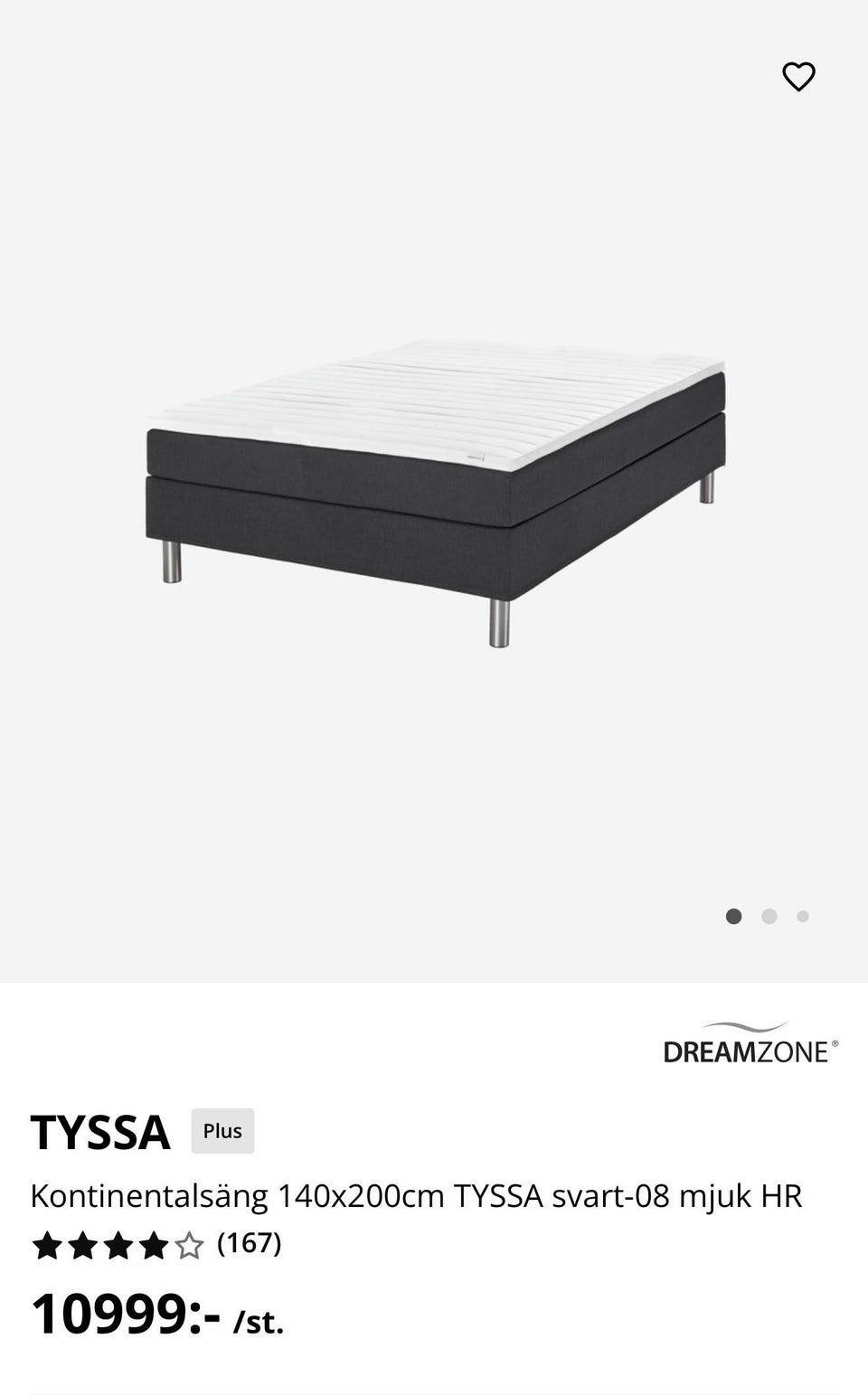The image size is (868, 1395).
Task: Open the 167 customer reviews rating
Action: 156,1245
